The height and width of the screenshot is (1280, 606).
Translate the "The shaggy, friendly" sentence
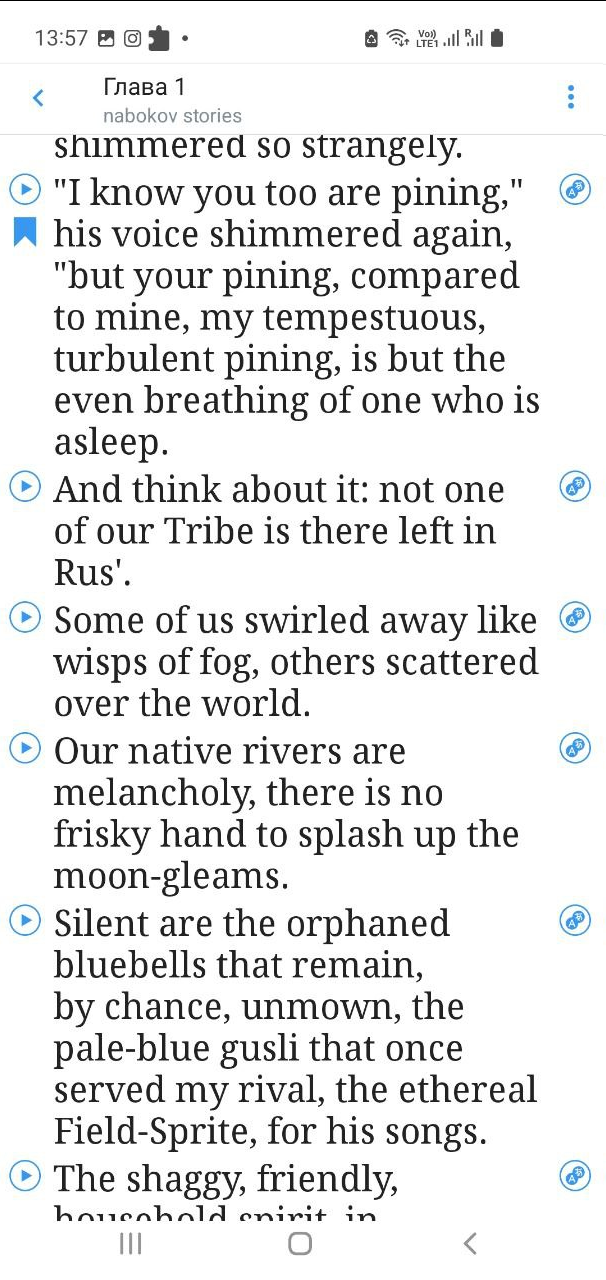[x=575, y=1176]
